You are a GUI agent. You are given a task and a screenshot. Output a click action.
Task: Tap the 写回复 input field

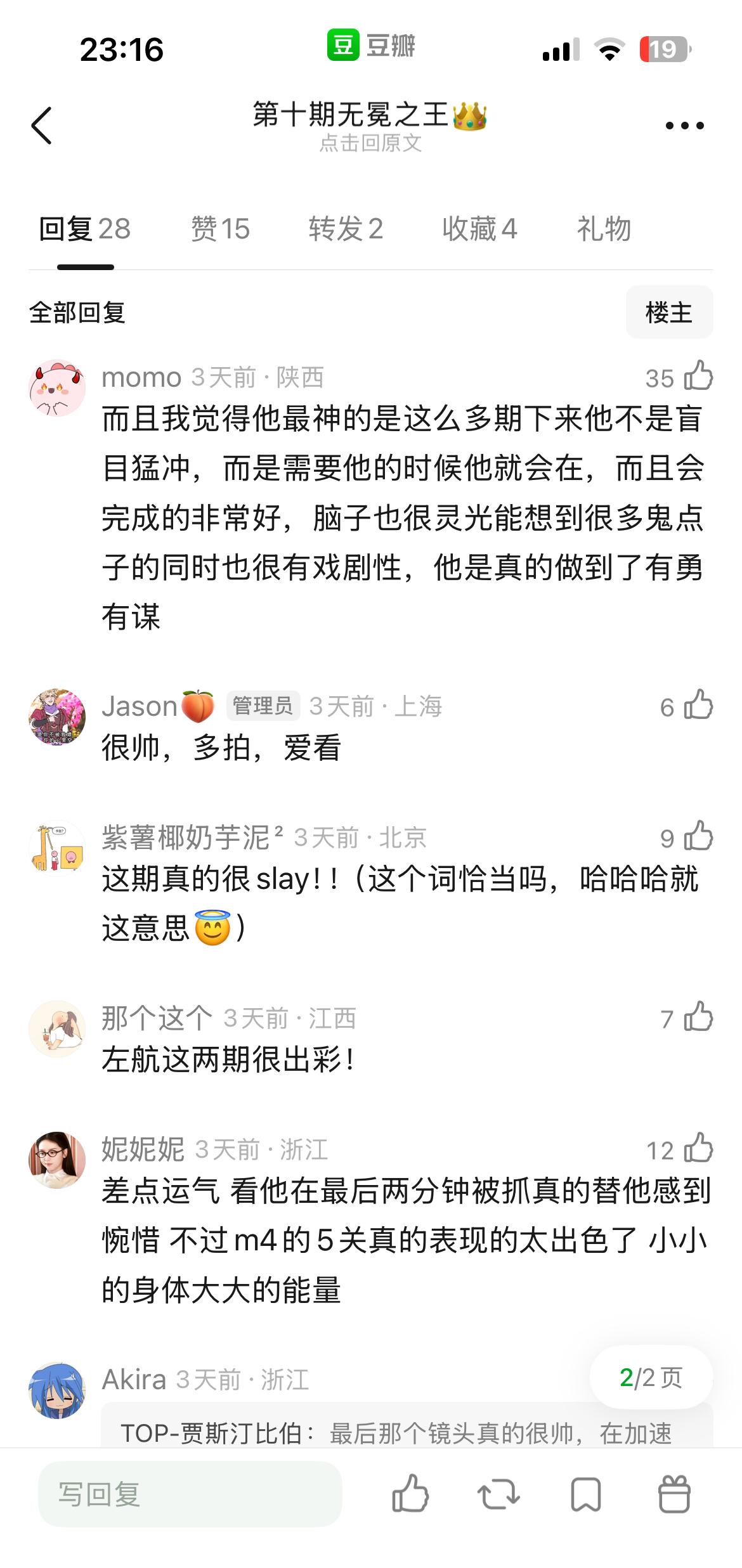click(x=190, y=1494)
